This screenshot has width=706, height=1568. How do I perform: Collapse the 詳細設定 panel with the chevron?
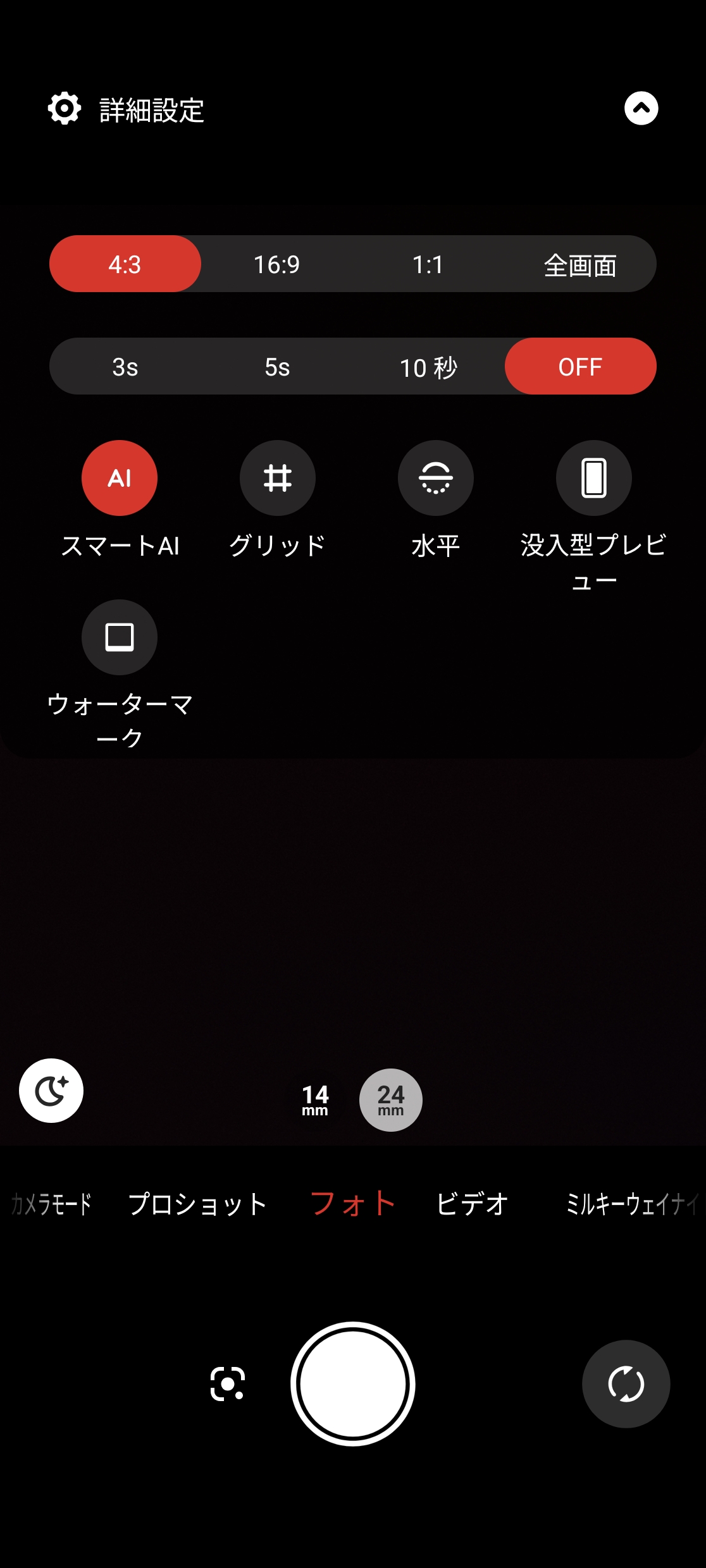click(641, 107)
